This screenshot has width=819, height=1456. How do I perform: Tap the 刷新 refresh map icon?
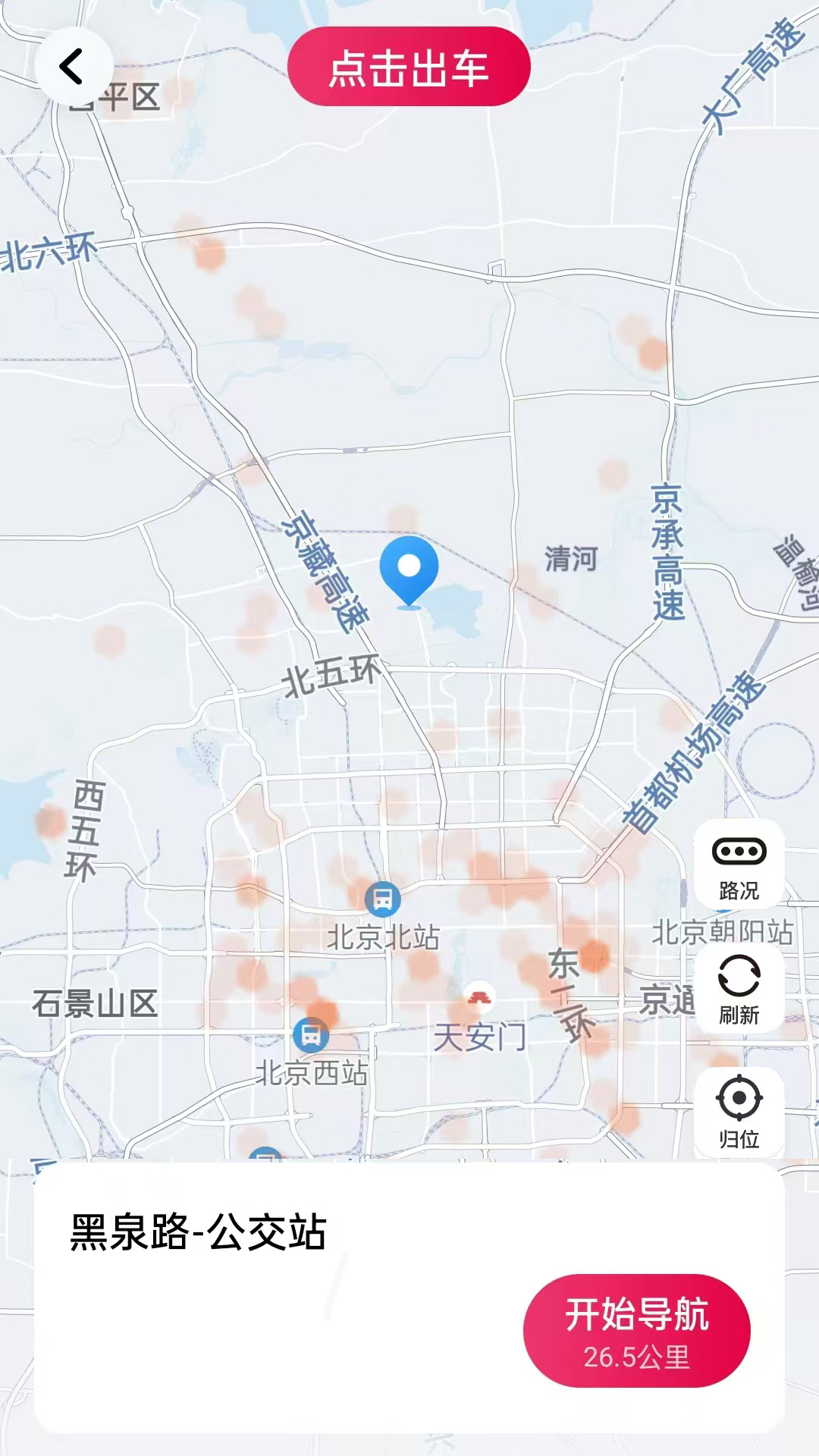739,990
